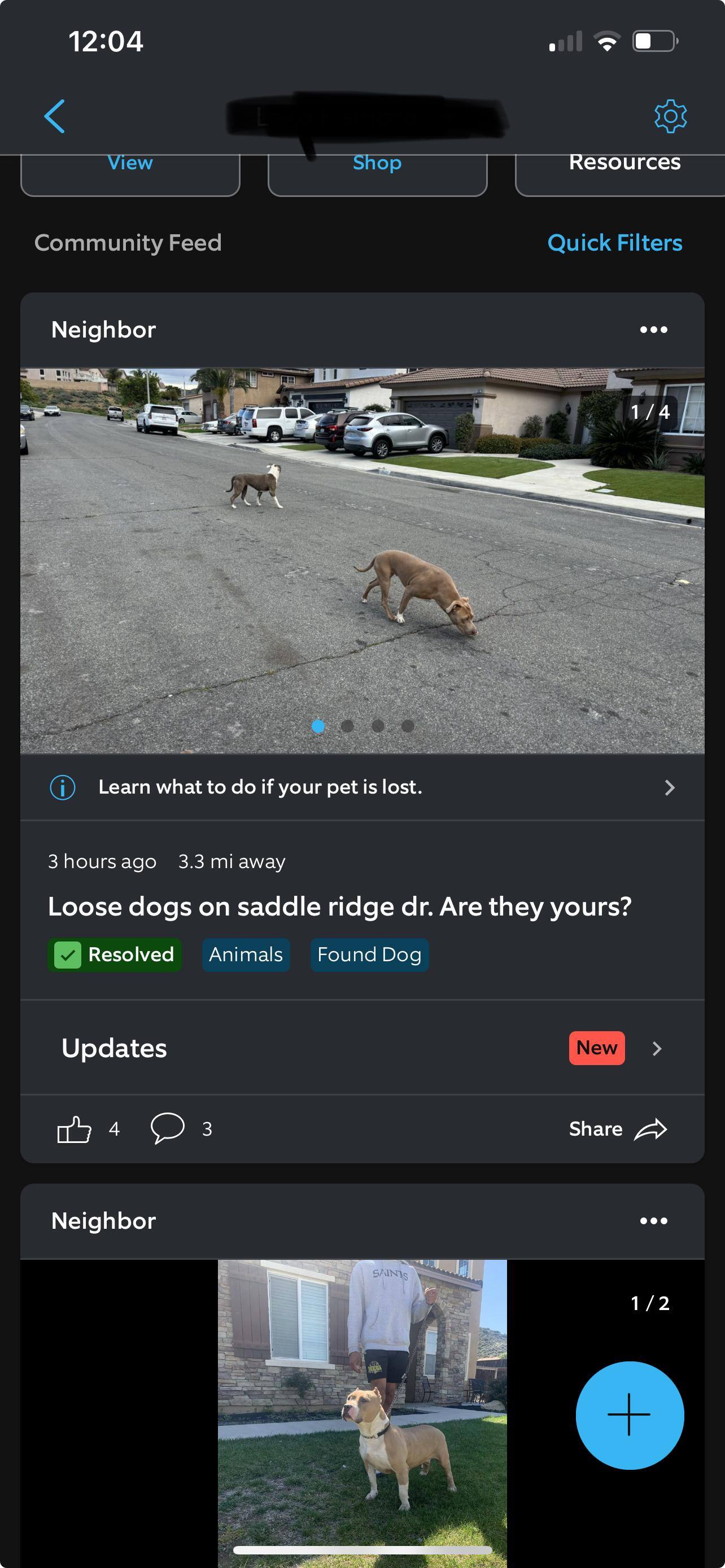Tap the Animals category tag
The height and width of the screenshot is (1568, 725).
coord(245,954)
